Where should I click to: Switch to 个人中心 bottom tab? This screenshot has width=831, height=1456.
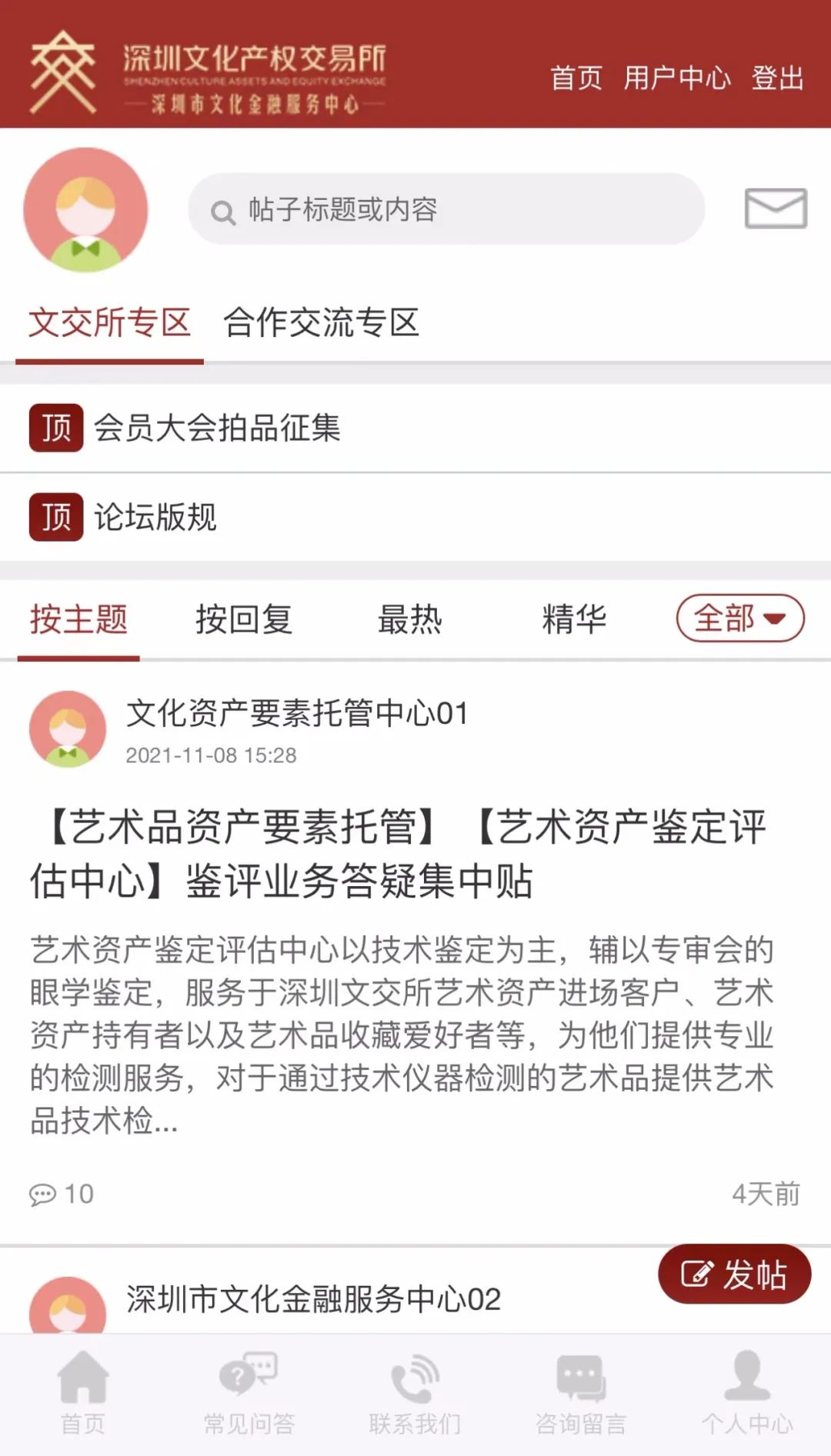[x=746, y=1394]
